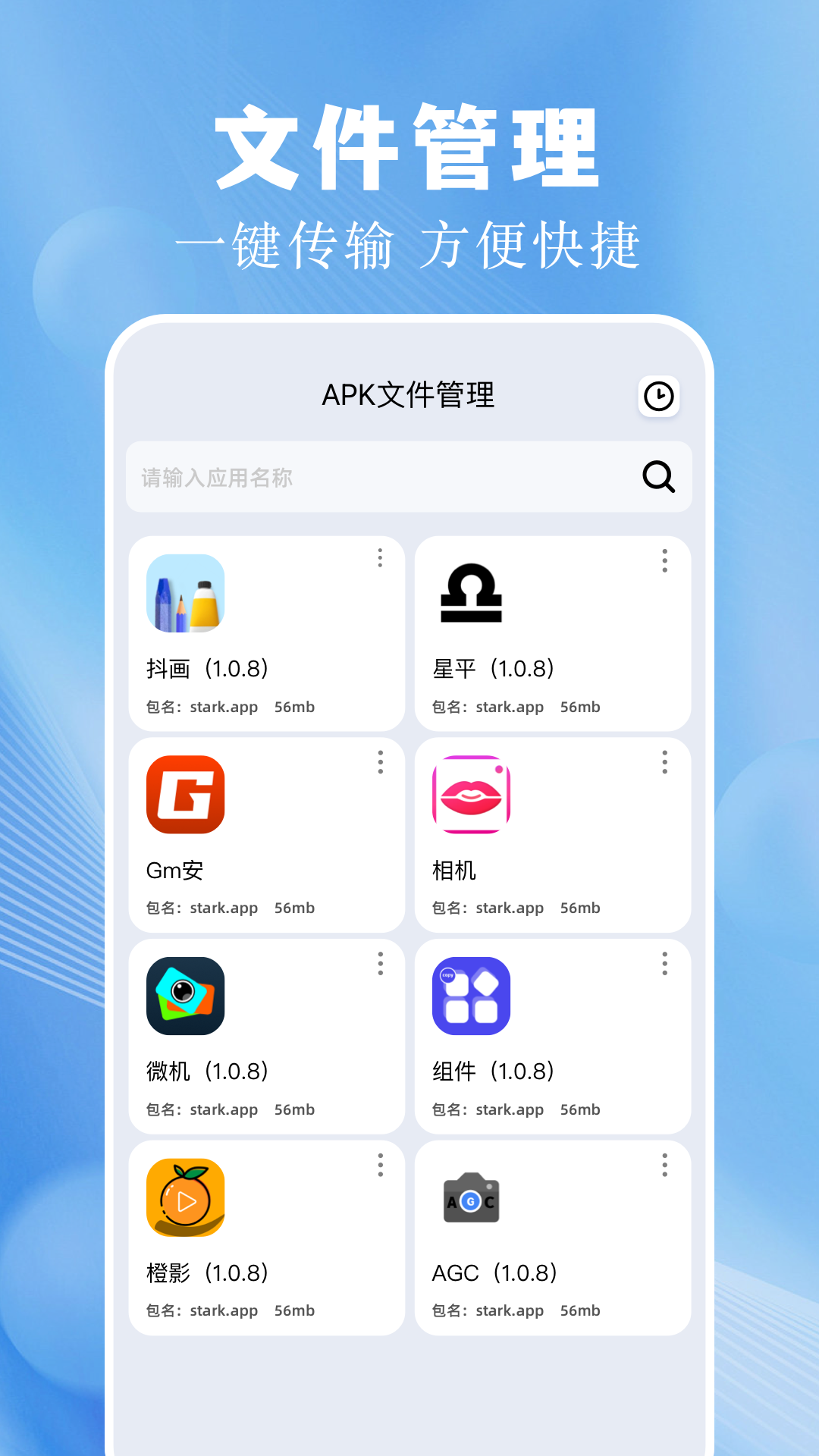Open the 微机 camera app icon
Screen dimensions: 819x1456
(185, 996)
